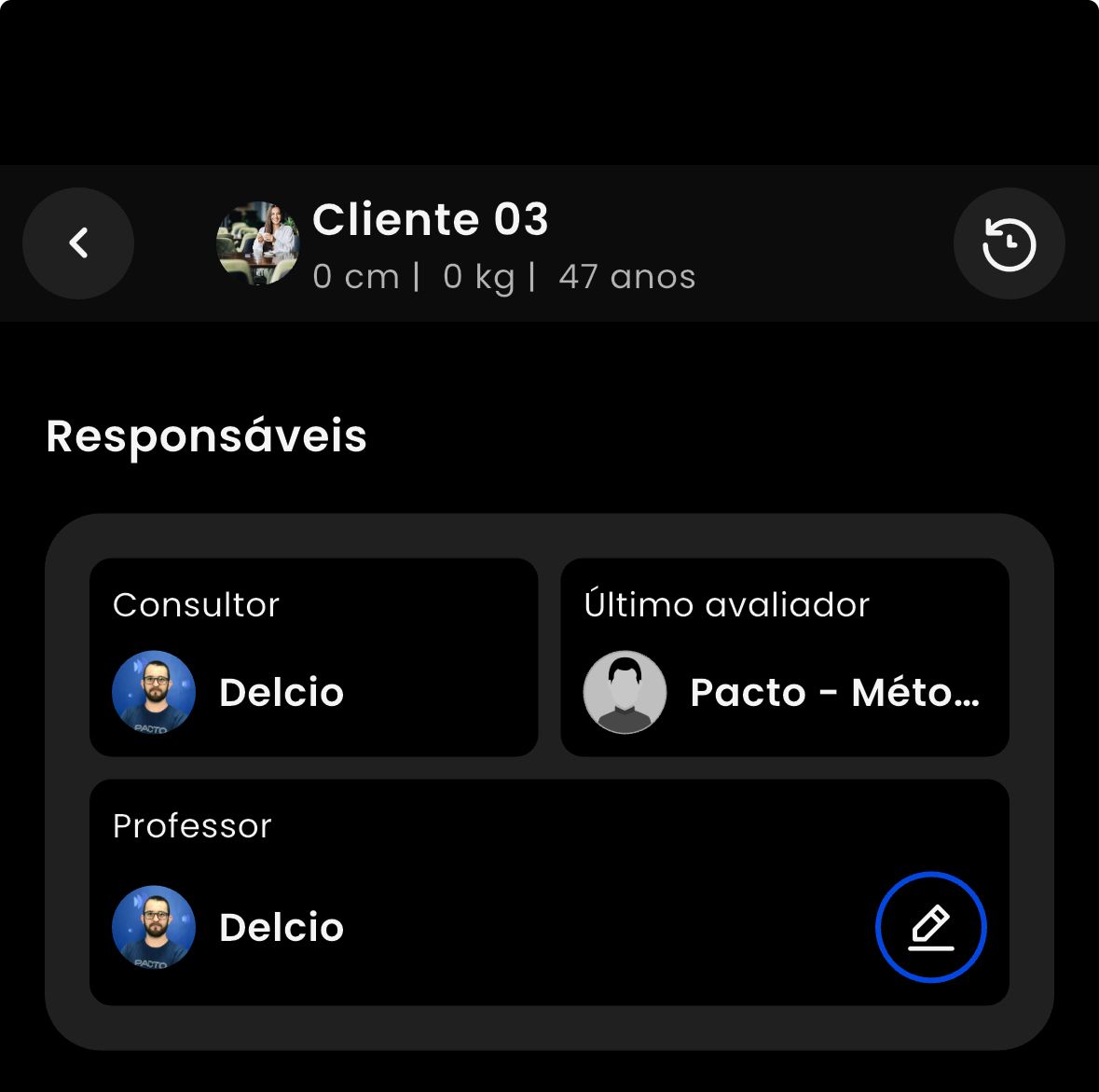Go back using the arrow button

tap(78, 243)
